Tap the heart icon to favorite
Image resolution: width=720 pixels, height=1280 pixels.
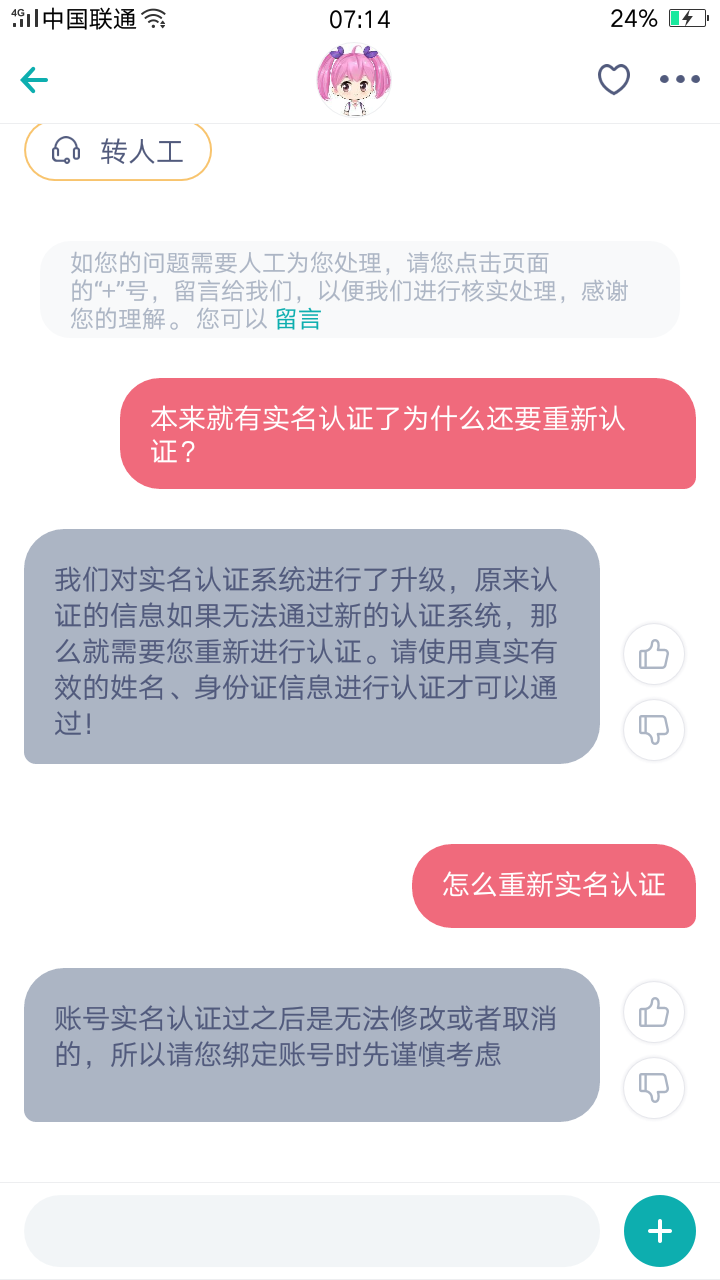pyautogui.click(x=613, y=79)
